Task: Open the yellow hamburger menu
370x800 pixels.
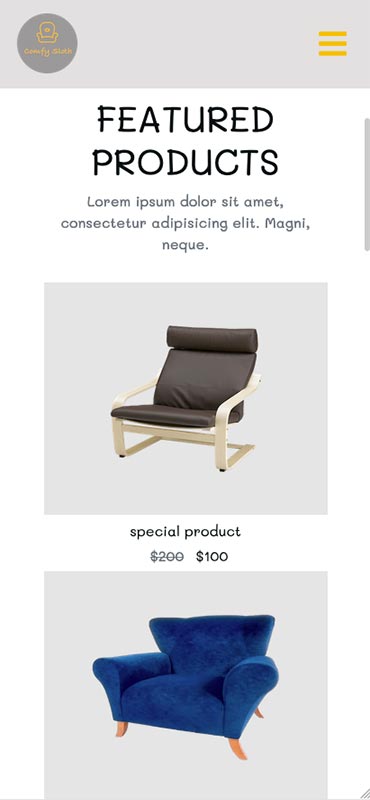Action: coord(333,43)
